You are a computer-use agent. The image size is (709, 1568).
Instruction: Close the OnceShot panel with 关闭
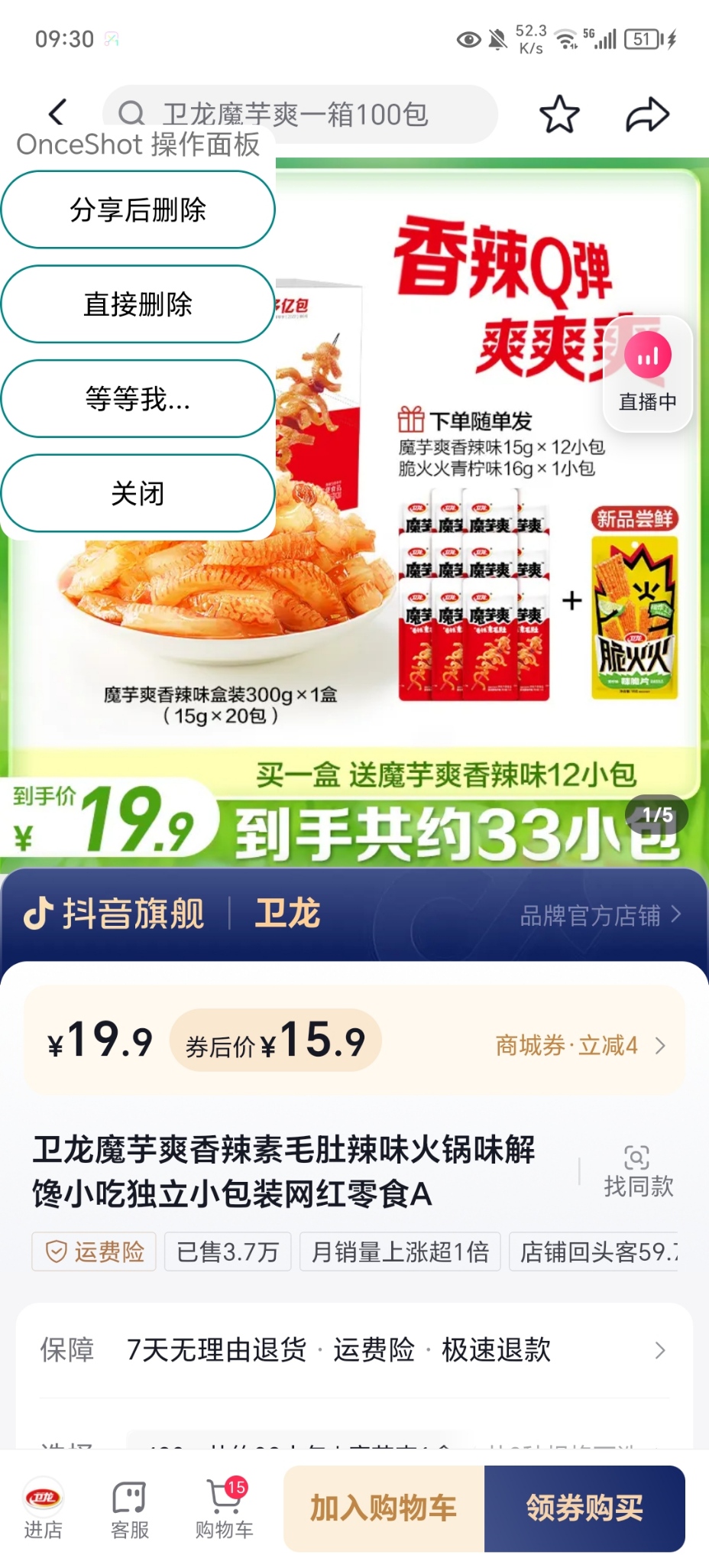point(138,493)
